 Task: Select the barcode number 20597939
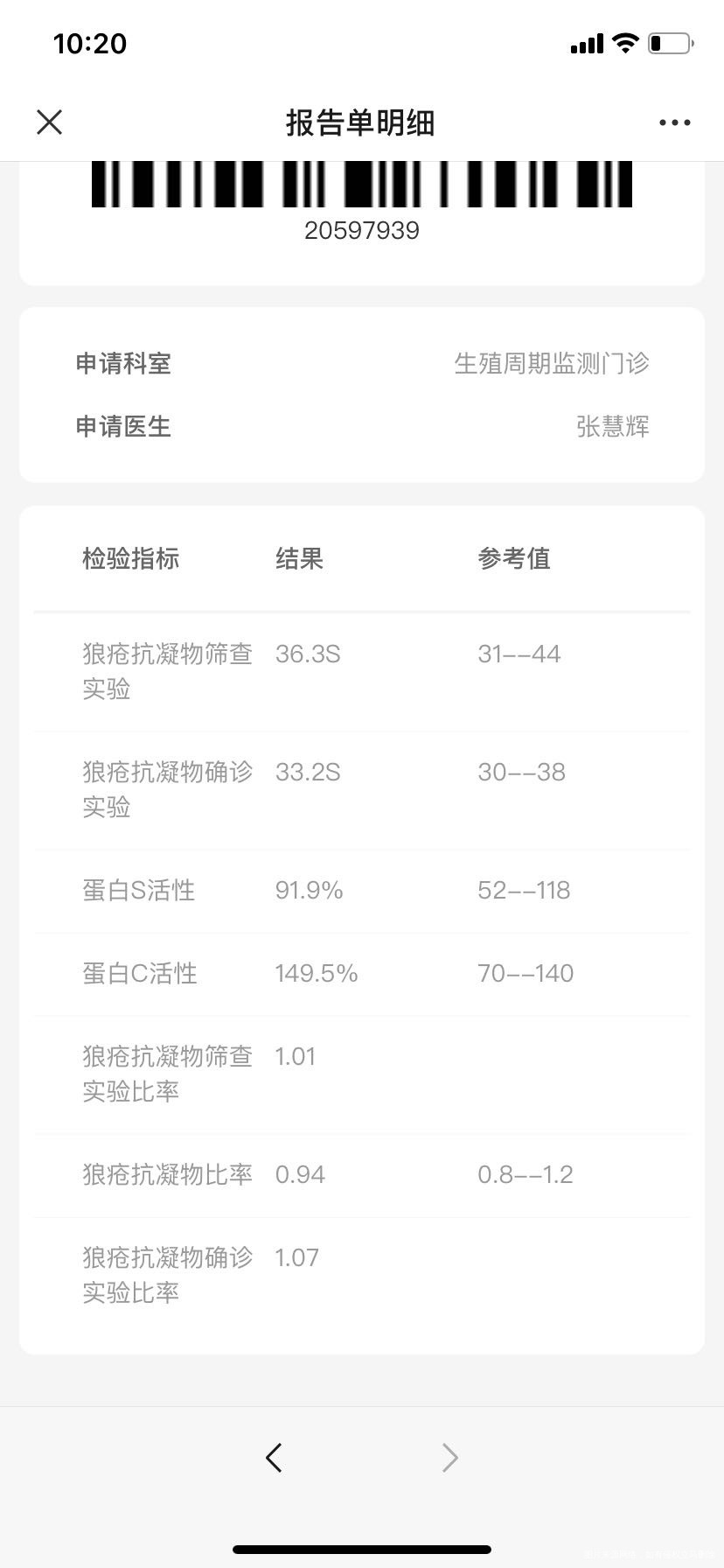[362, 230]
